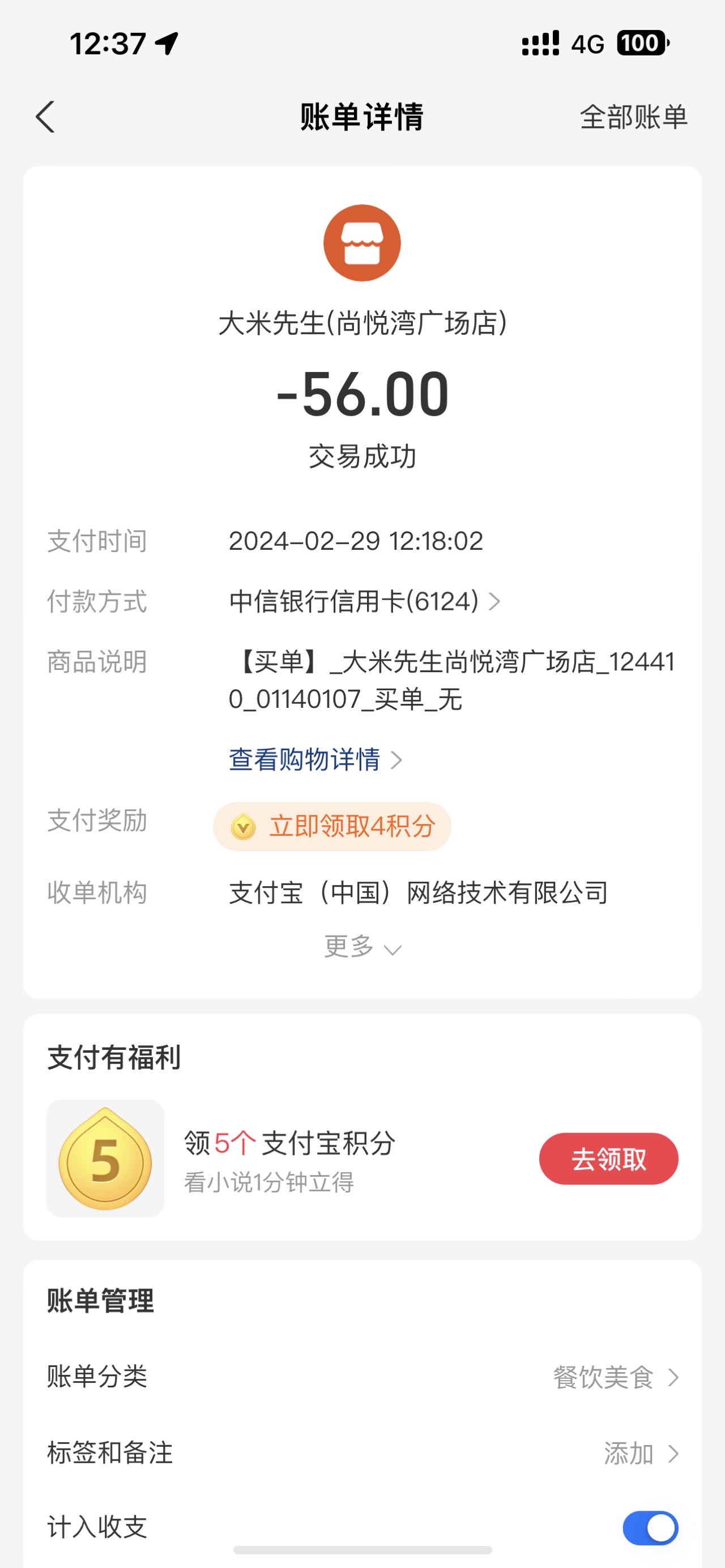This screenshot has width=725, height=1568.
Task: Tap the 查看购物详情 link
Action: tap(315, 760)
